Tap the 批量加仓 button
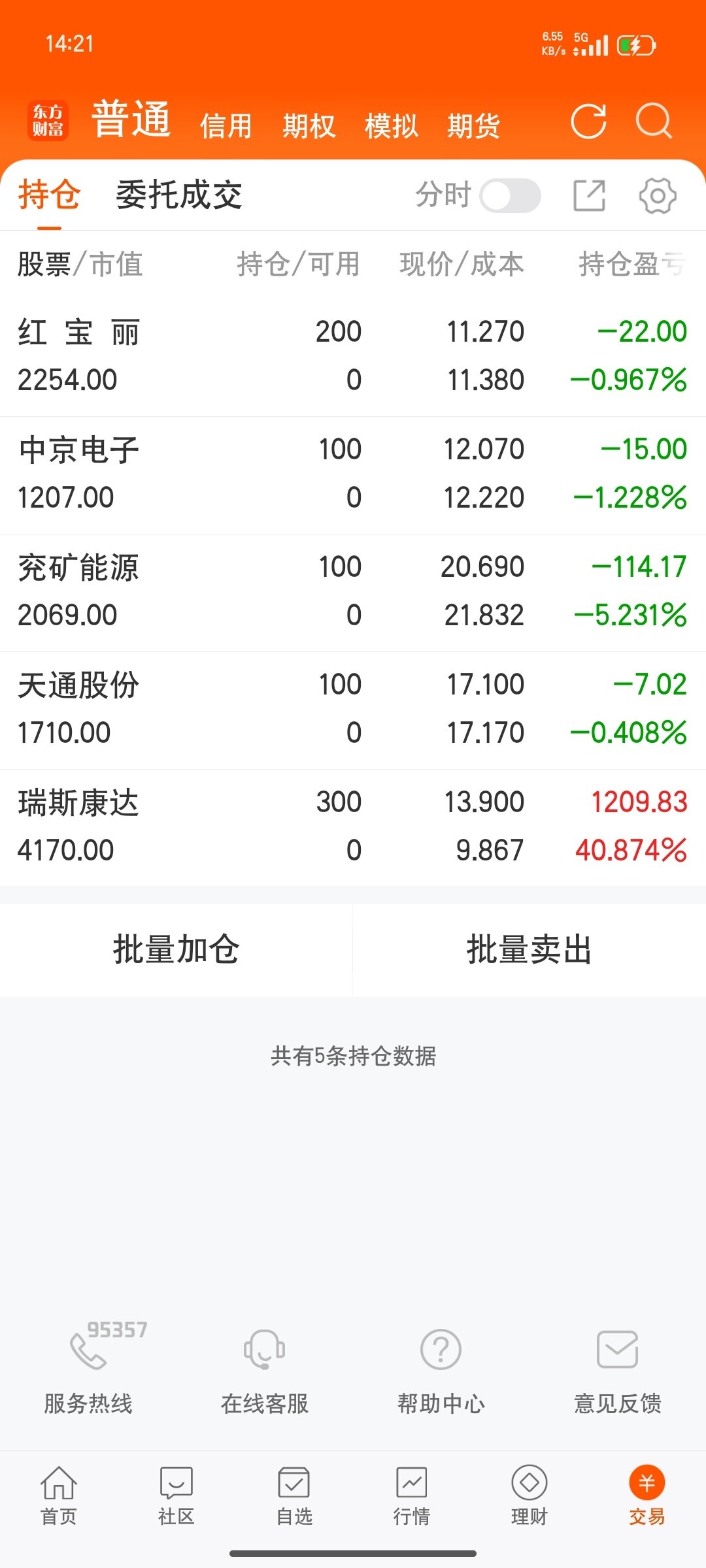 coord(176,949)
